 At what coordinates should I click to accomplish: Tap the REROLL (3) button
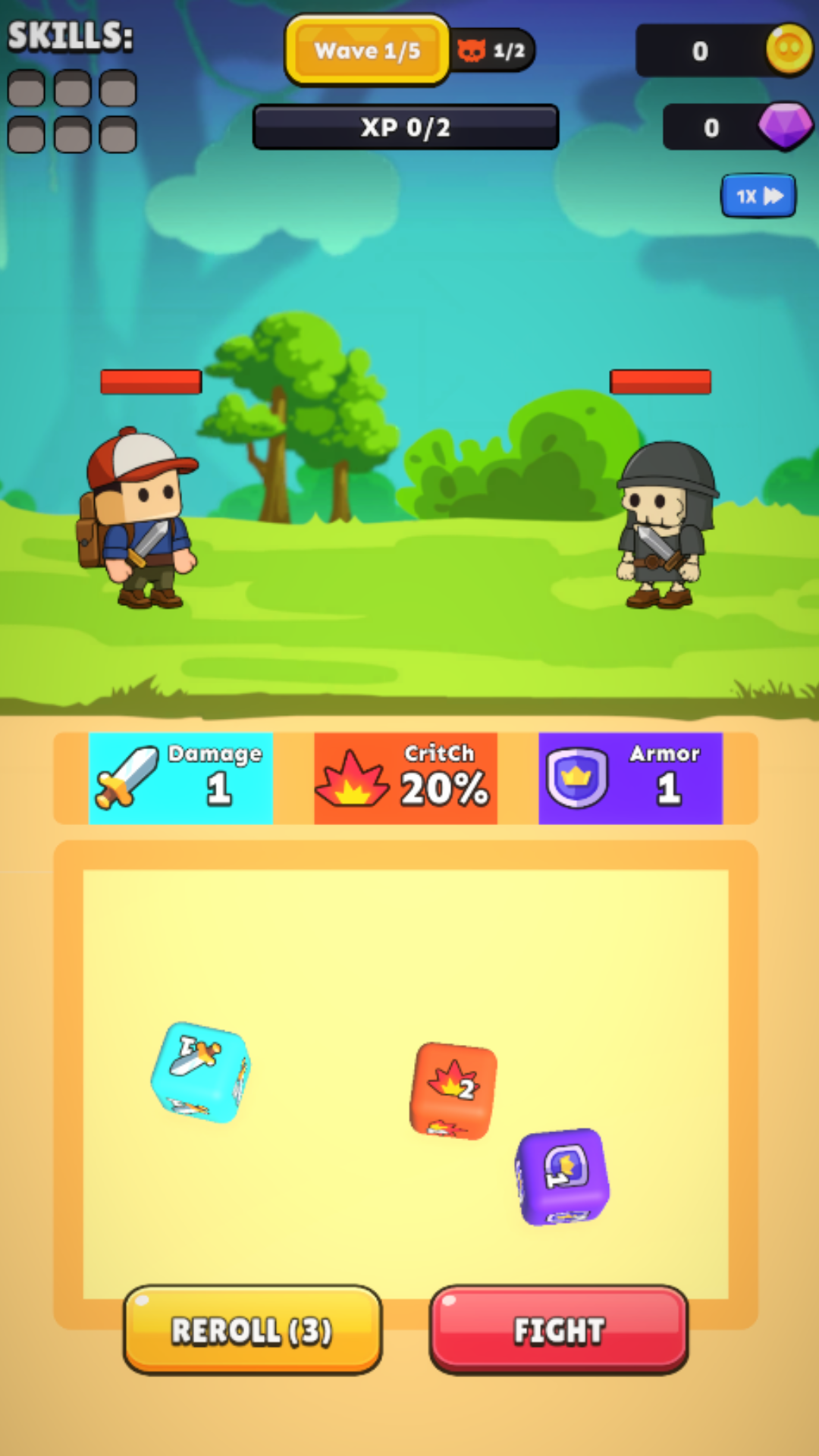tap(252, 1329)
